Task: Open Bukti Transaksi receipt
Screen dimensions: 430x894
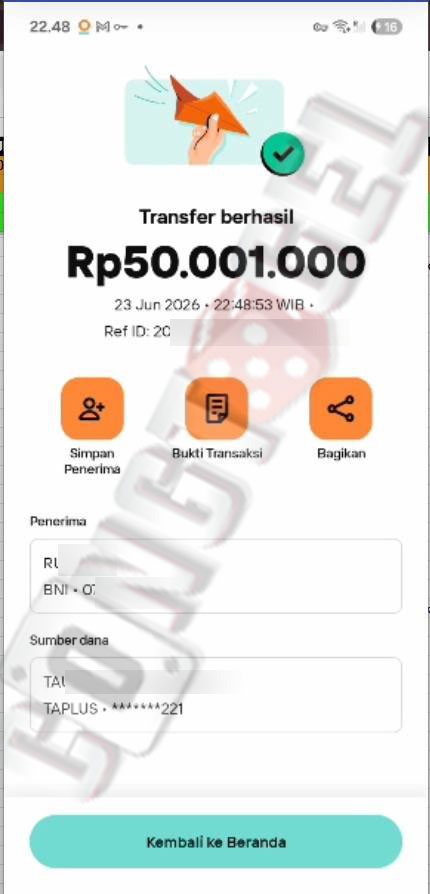Action: pyautogui.click(x=217, y=408)
